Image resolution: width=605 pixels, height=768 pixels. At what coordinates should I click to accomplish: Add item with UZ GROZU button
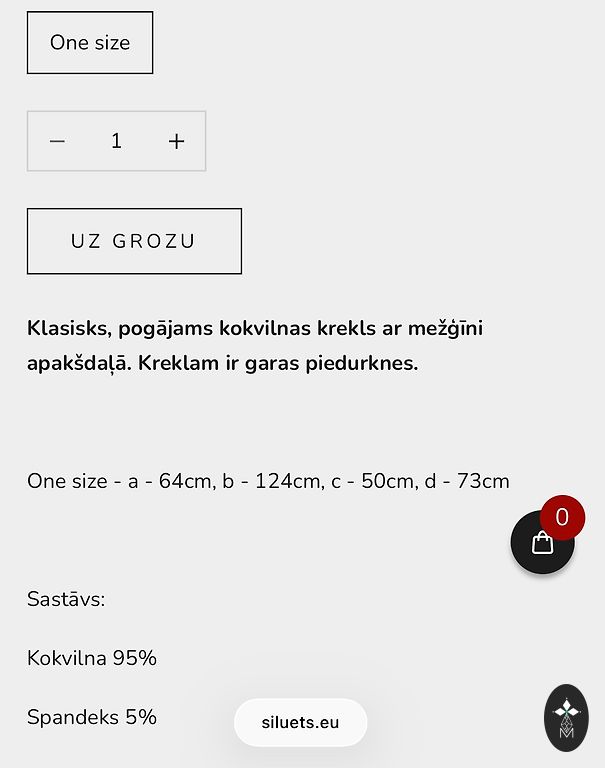point(134,241)
